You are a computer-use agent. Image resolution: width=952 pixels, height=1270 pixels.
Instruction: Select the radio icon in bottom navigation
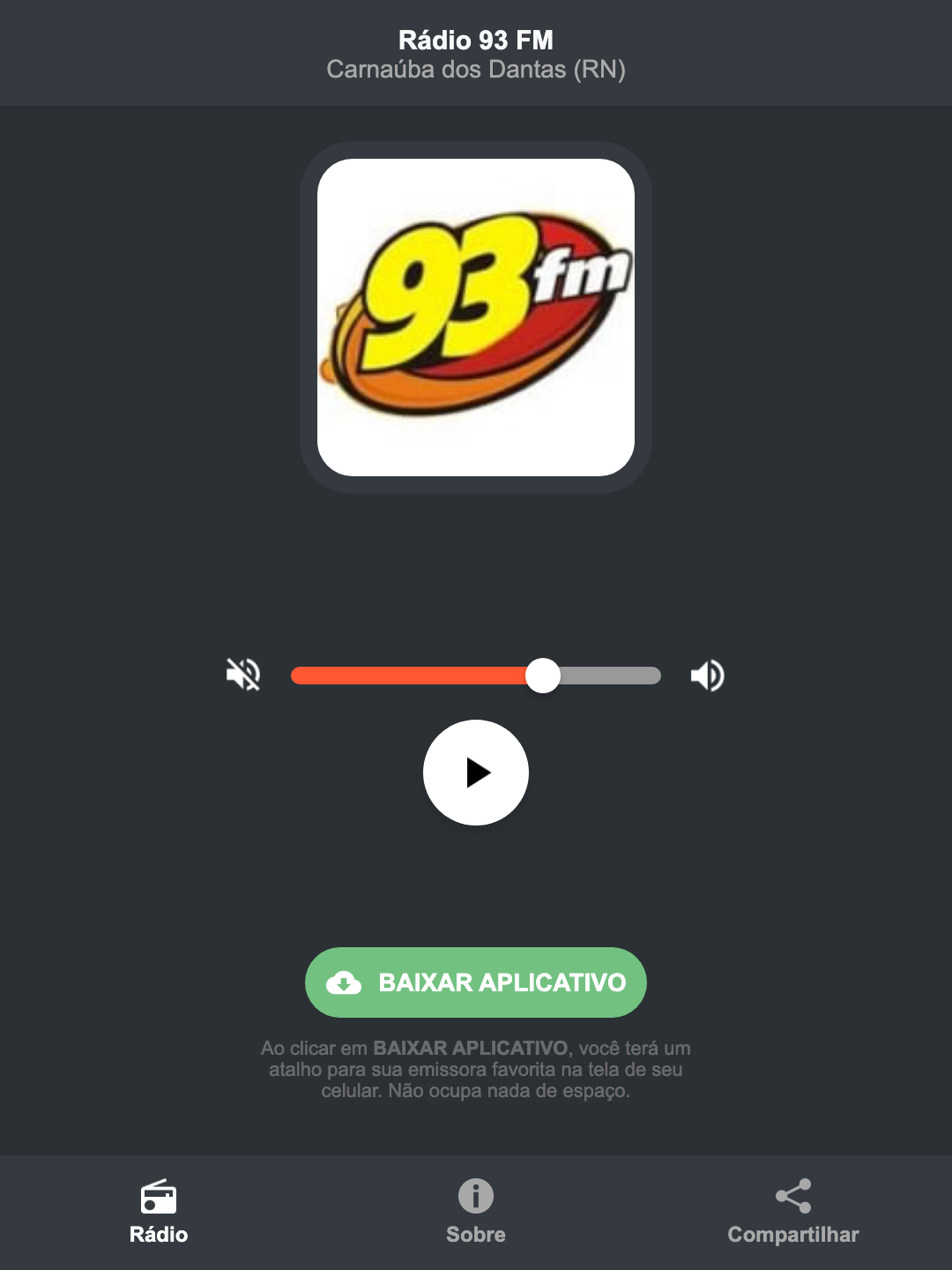click(159, 1199)
